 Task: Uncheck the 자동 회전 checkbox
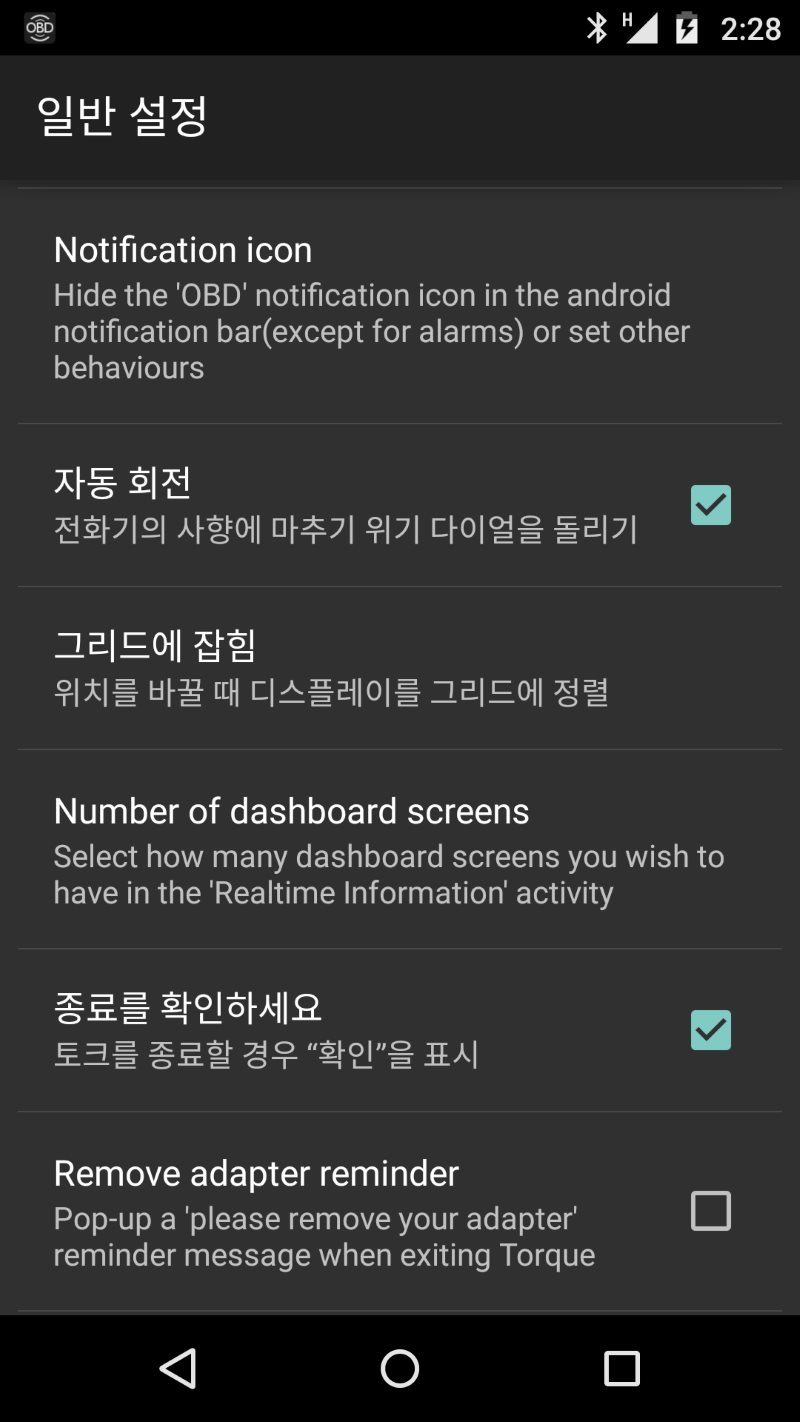[711, 505]
